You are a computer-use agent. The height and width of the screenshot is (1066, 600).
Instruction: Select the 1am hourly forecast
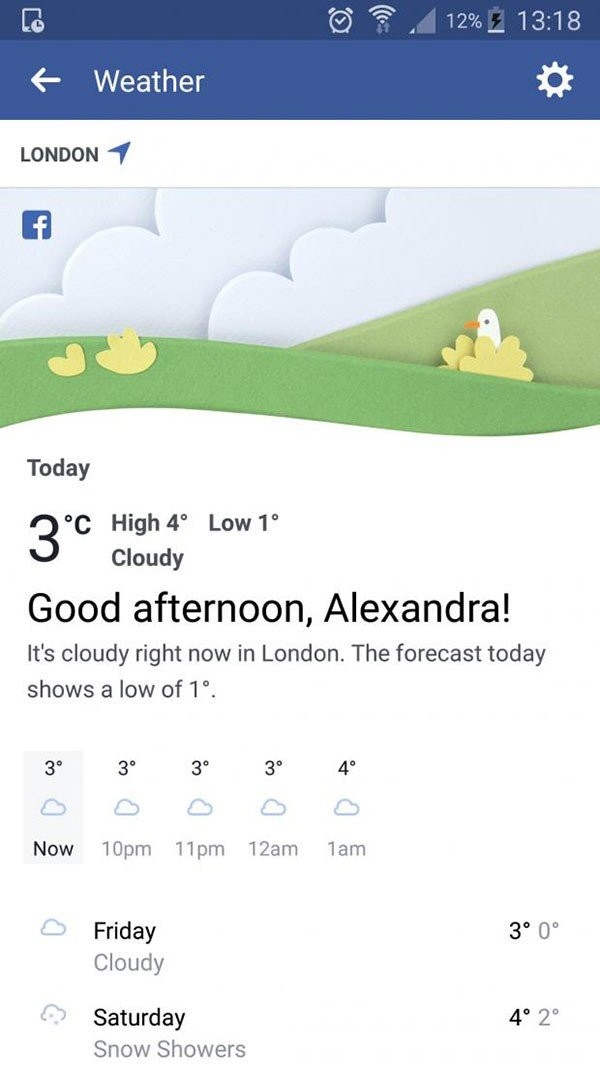(347, 808)
